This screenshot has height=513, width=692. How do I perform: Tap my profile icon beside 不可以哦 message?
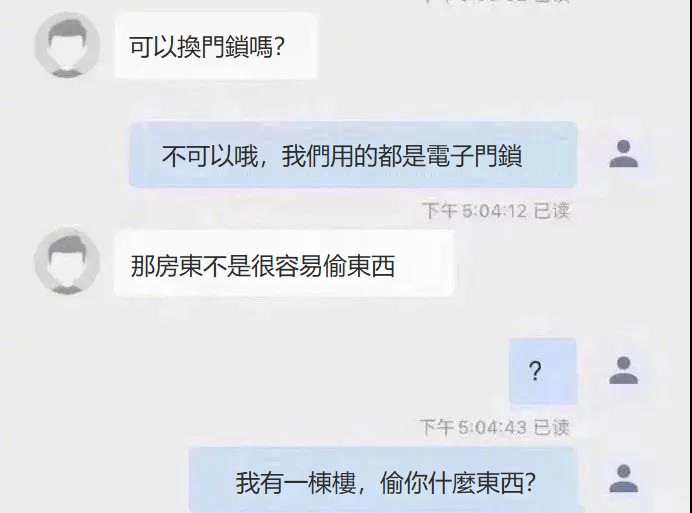pyautogui.click(x=624, y=153)
